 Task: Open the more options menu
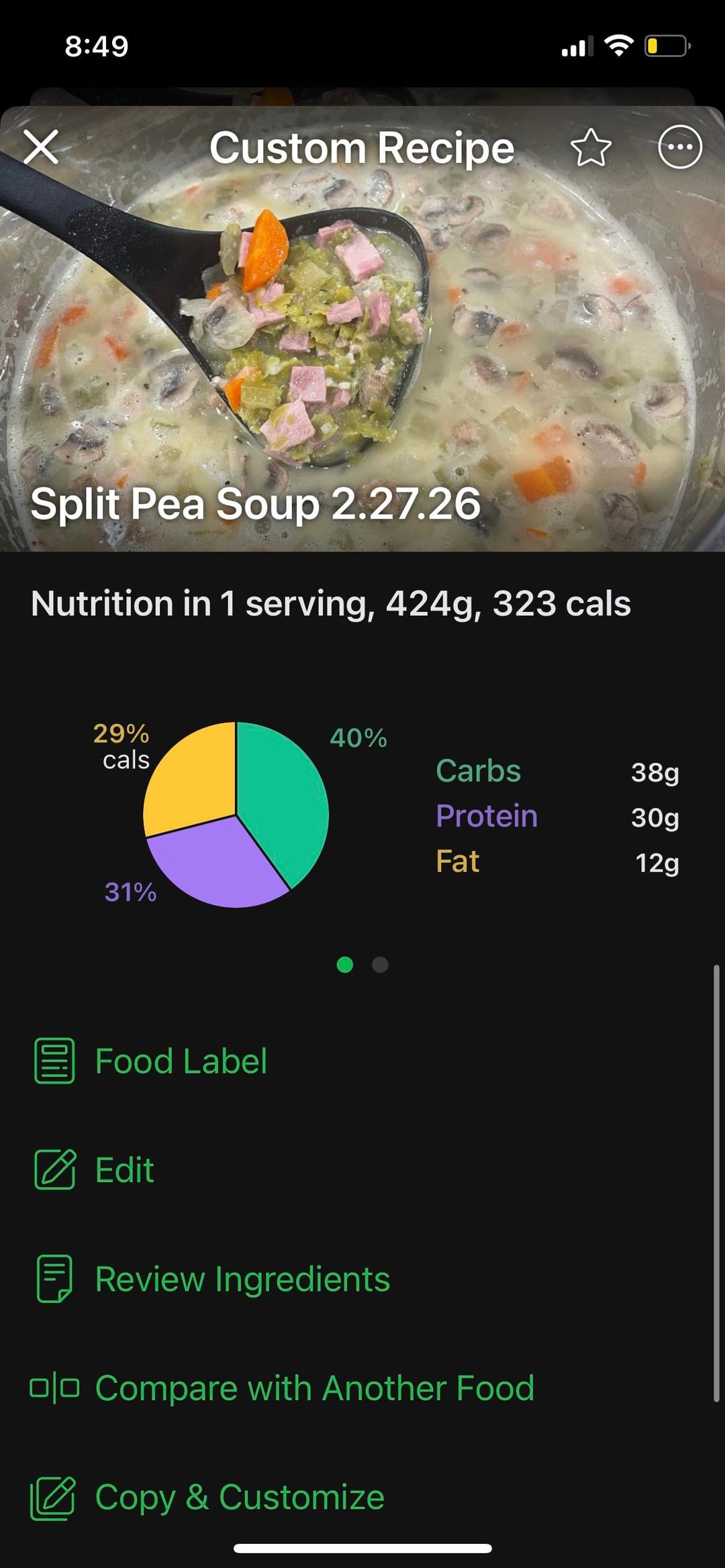coord(679,147)
